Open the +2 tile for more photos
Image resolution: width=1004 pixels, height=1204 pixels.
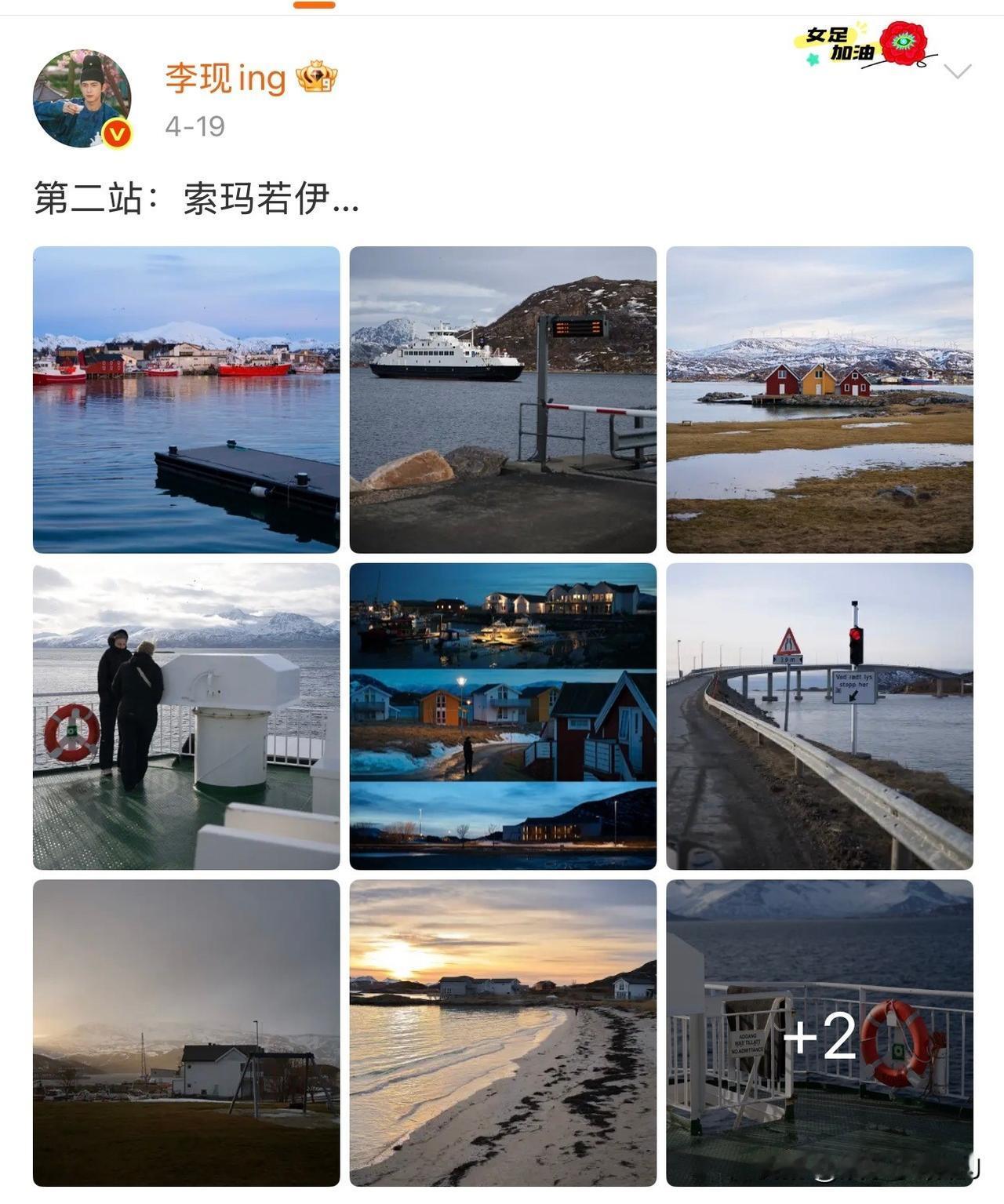[x=820, y=1033]
